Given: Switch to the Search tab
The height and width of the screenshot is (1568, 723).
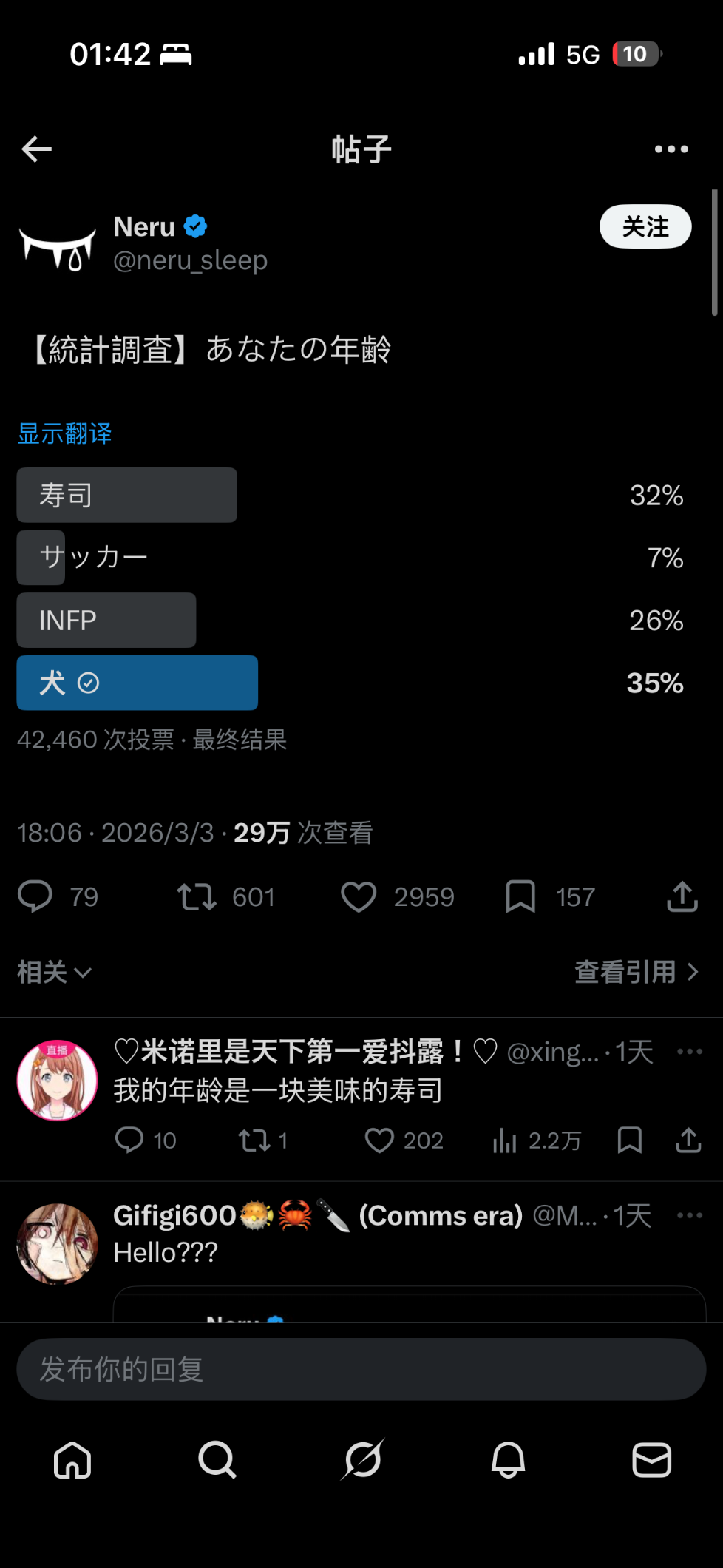Looking at the screenshot, I should (x=217, y=1460).
